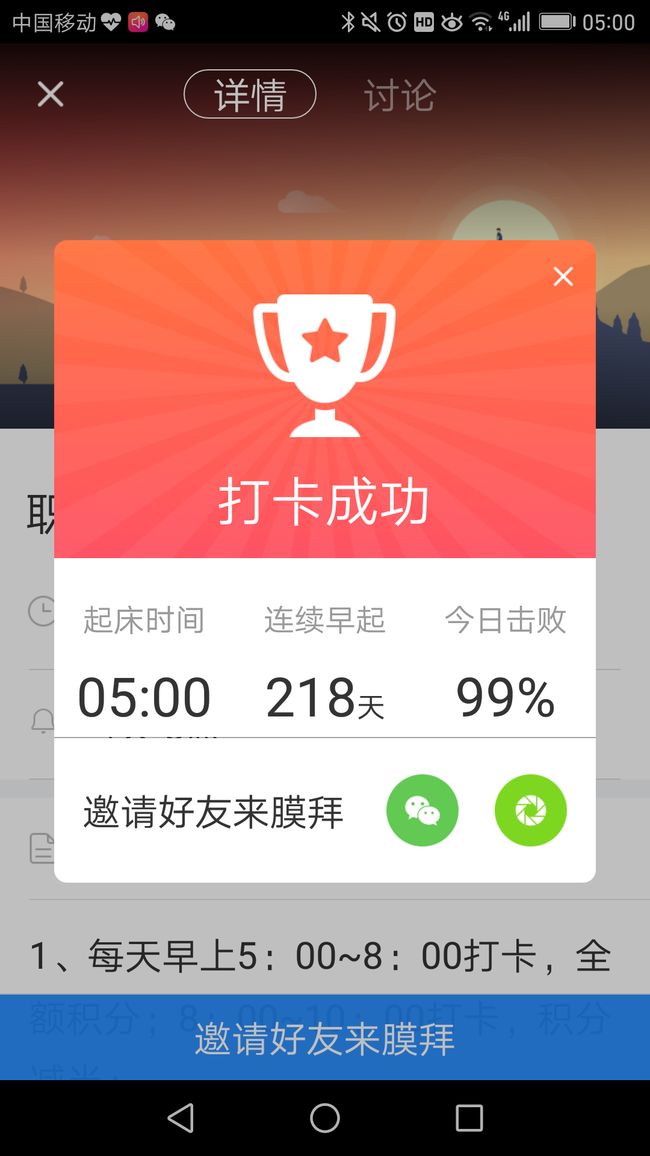Select the 详情 tab
650x1156 pixels.
click(250, 94)
